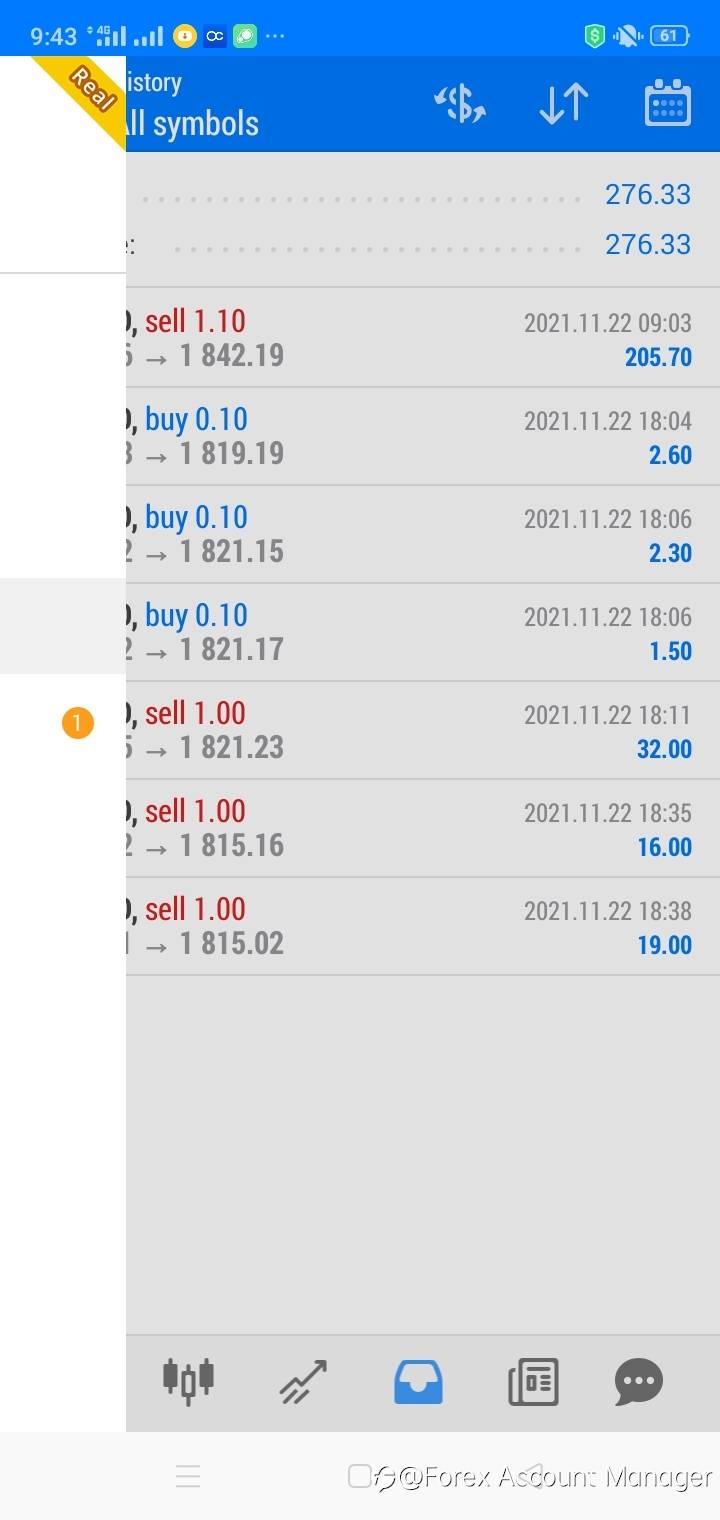Open the calendar date range picker
This screenshot has height=1520, width=720.
click(x=667, y=103)
